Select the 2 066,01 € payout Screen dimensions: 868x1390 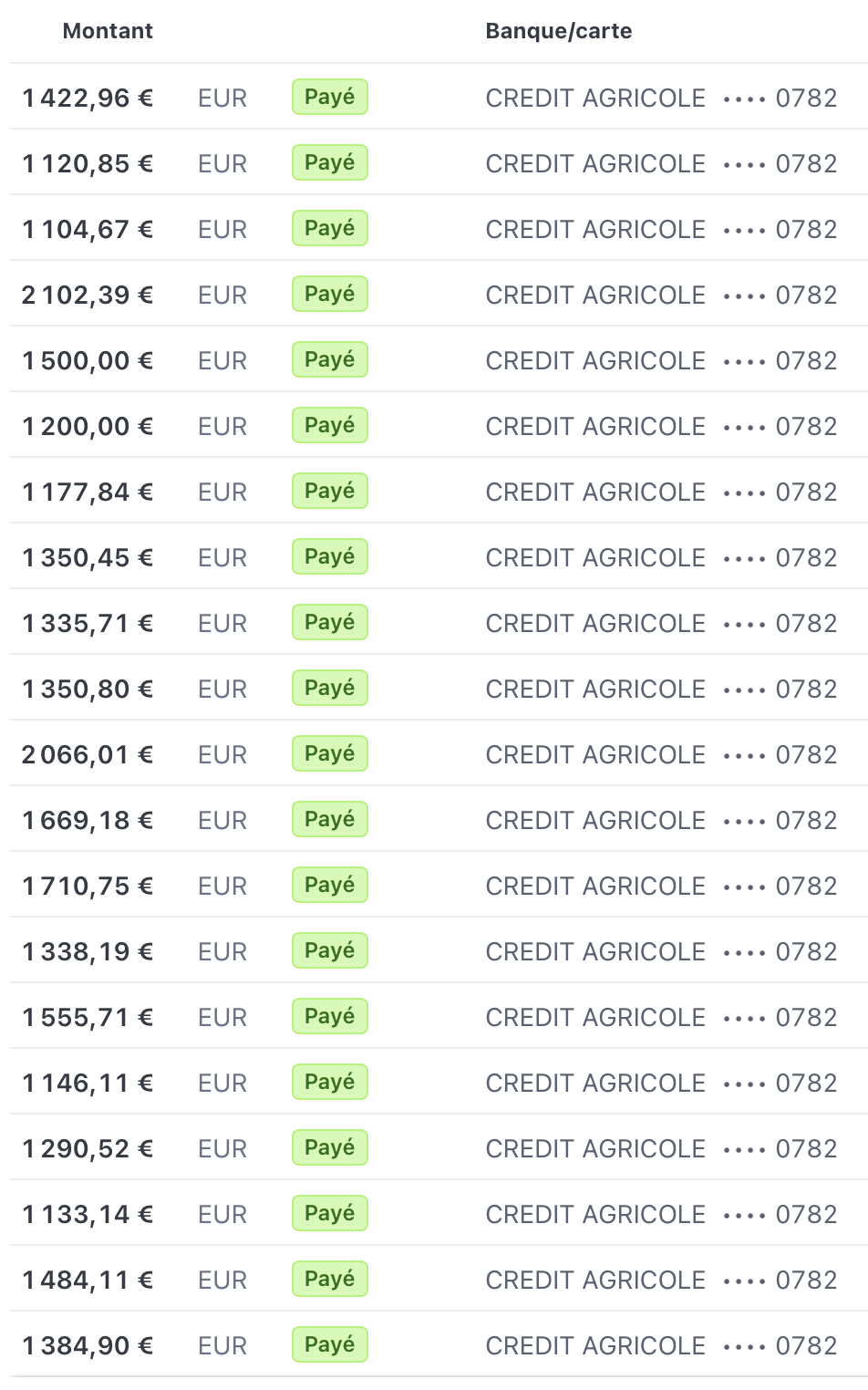88,754
